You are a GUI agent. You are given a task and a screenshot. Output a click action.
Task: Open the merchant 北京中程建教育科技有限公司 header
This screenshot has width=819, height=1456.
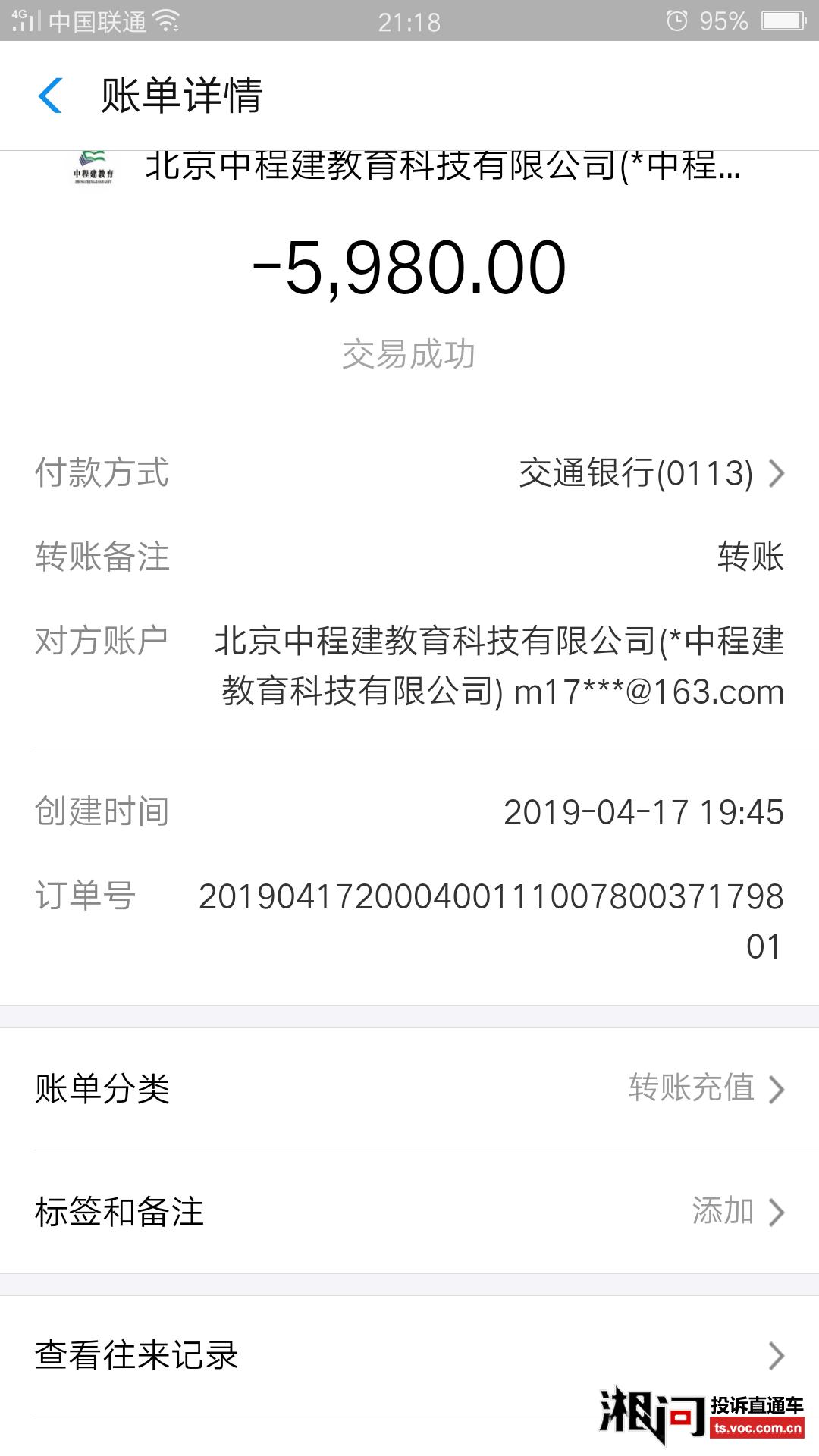(409, 166)
